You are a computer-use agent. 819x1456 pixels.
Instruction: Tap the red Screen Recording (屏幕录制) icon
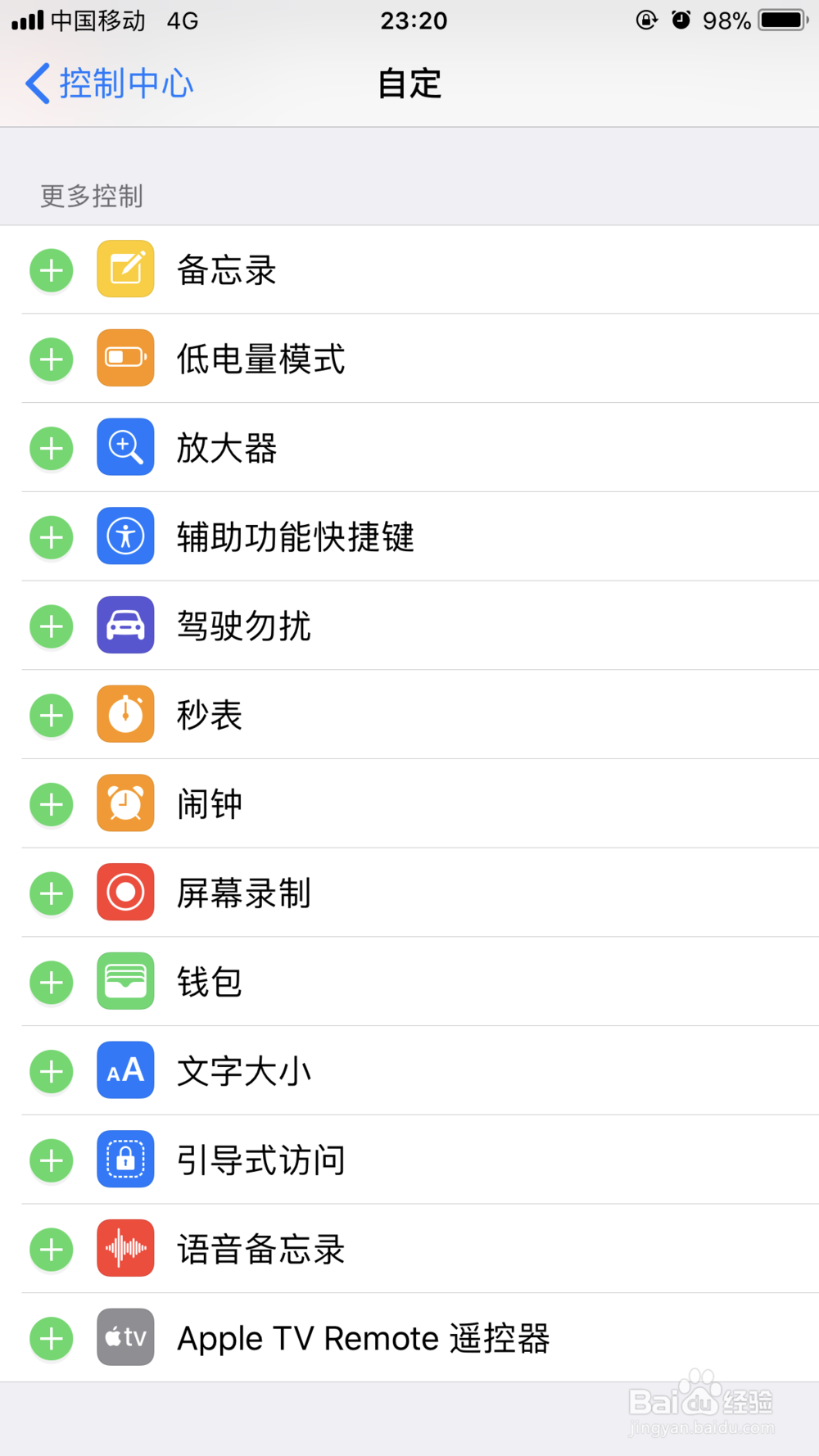click(124, 893)
